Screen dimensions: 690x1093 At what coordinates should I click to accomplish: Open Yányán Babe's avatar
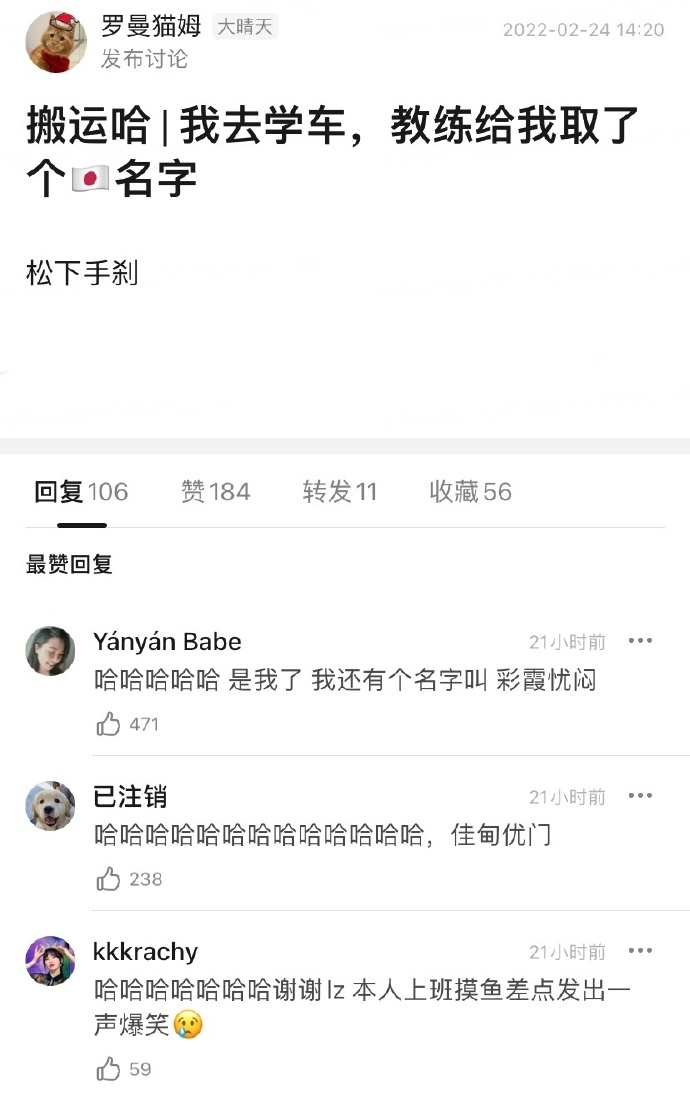50,651
